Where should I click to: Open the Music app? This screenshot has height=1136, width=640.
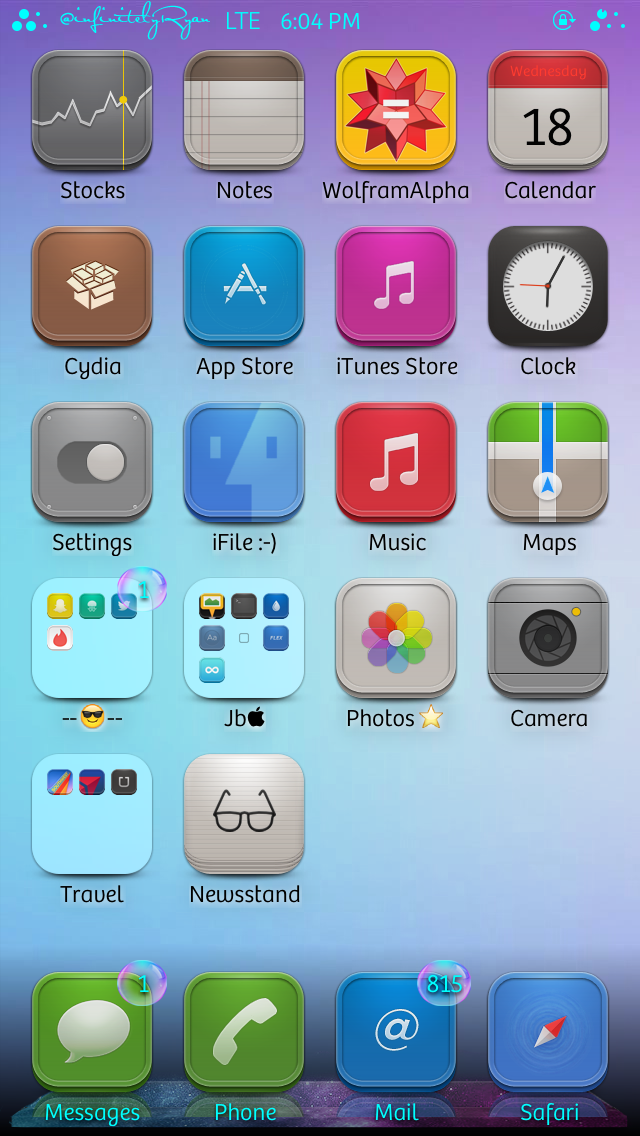pos(396,460)
